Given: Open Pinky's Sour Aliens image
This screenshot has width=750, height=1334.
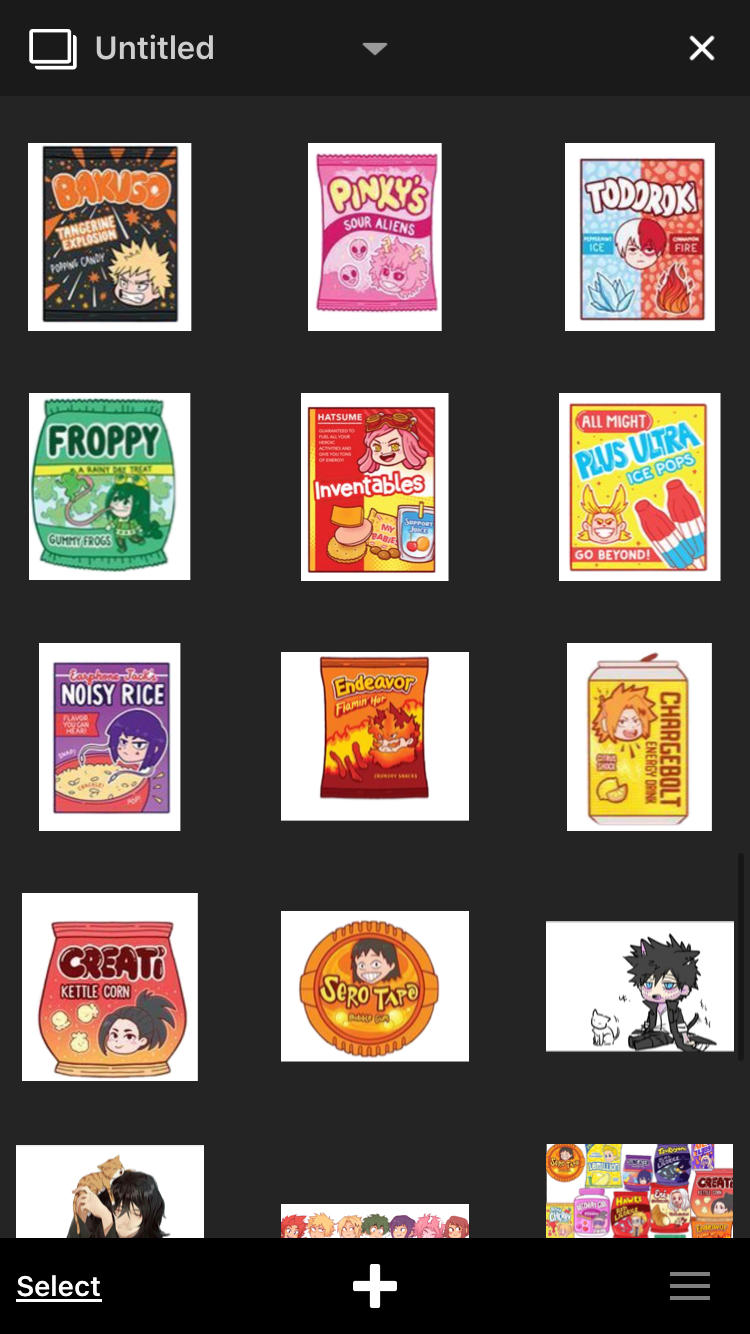Looking at the screenshot, I should [375, 237].
